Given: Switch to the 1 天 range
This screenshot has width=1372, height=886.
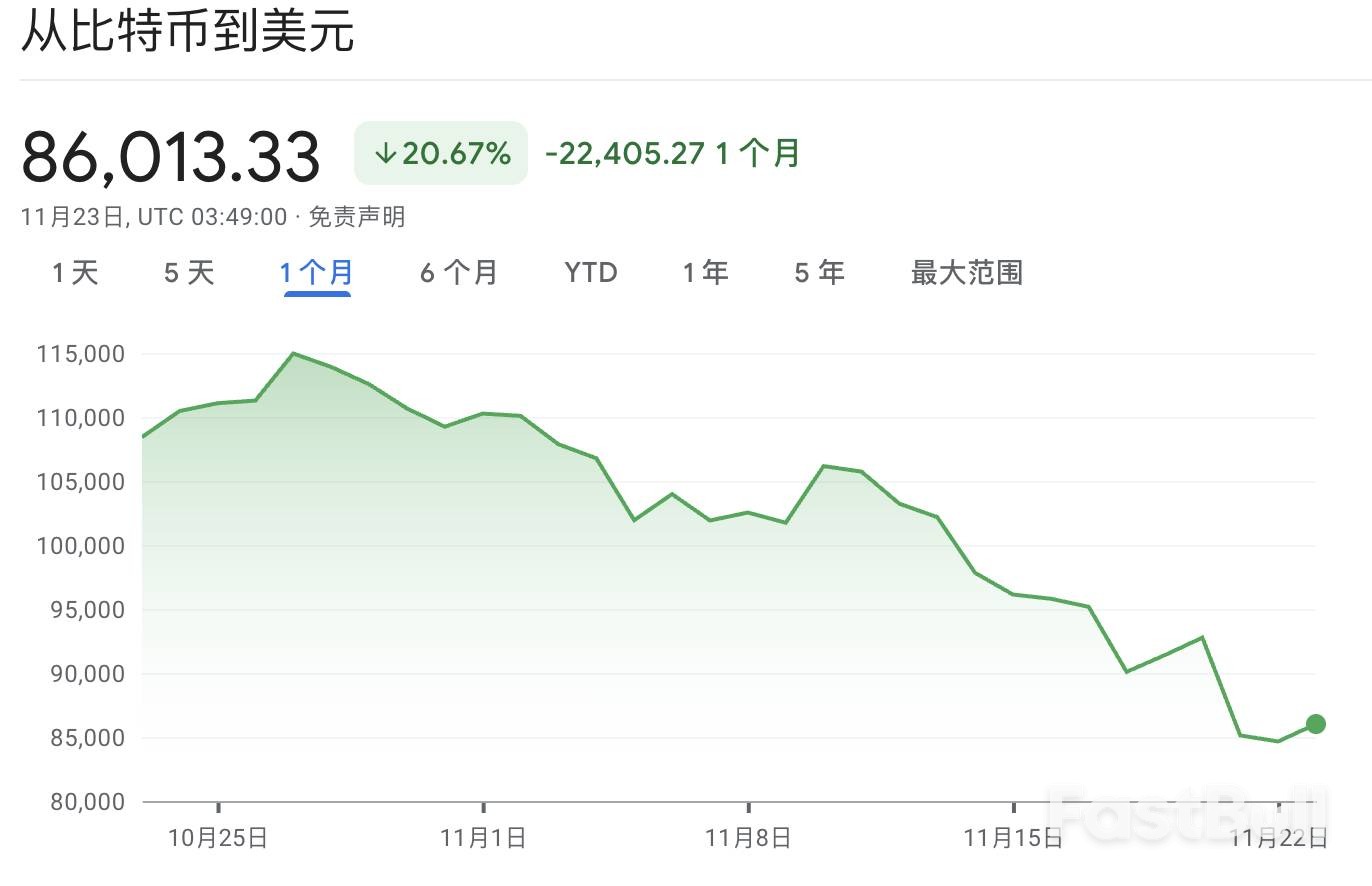Looking at the screenshot, I should tap(75, 273).
